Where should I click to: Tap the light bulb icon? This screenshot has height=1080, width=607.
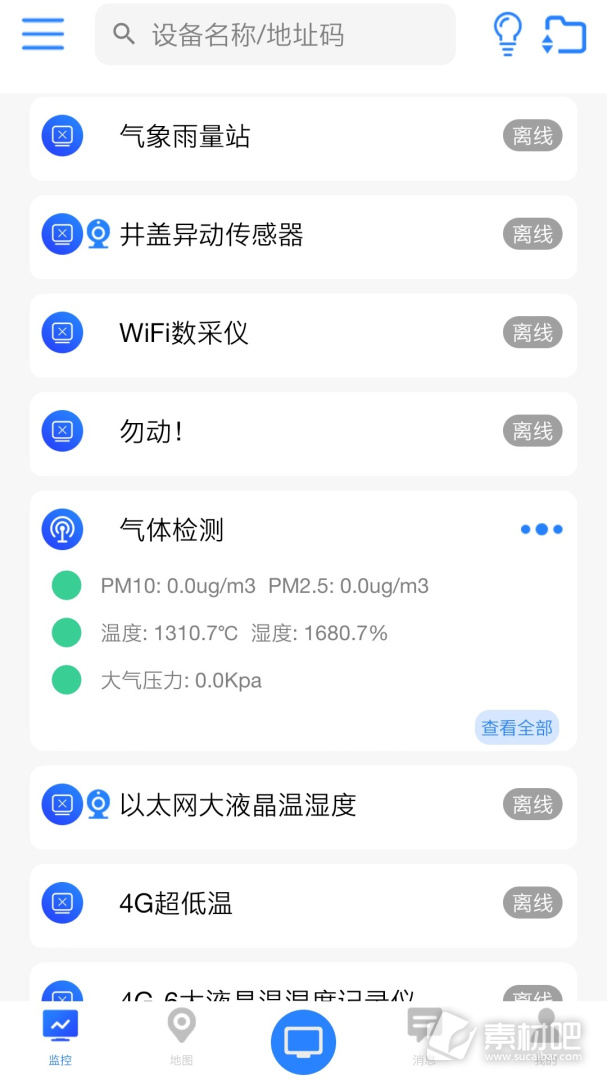tap(507, 34)
